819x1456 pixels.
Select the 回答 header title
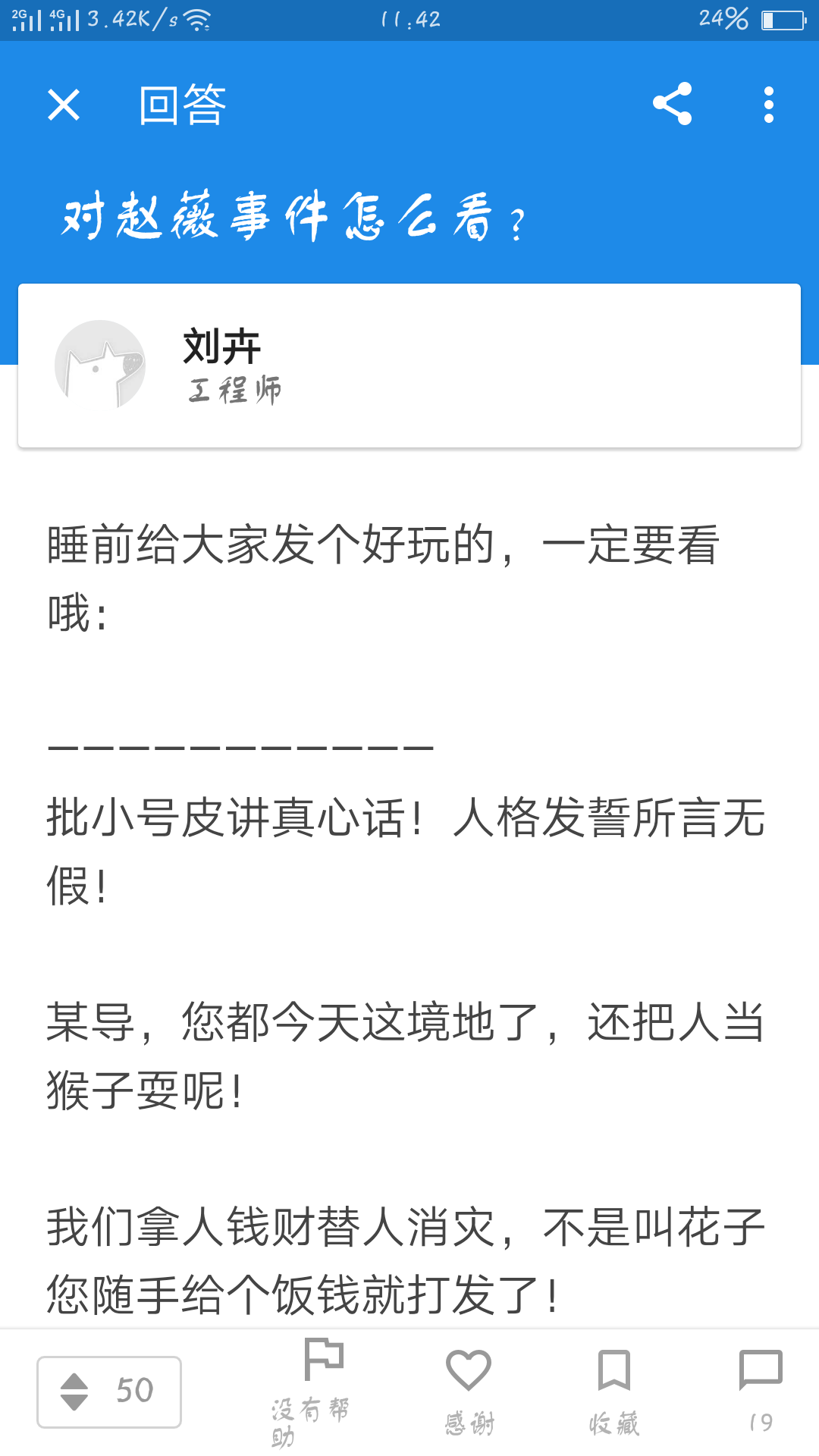180,106
